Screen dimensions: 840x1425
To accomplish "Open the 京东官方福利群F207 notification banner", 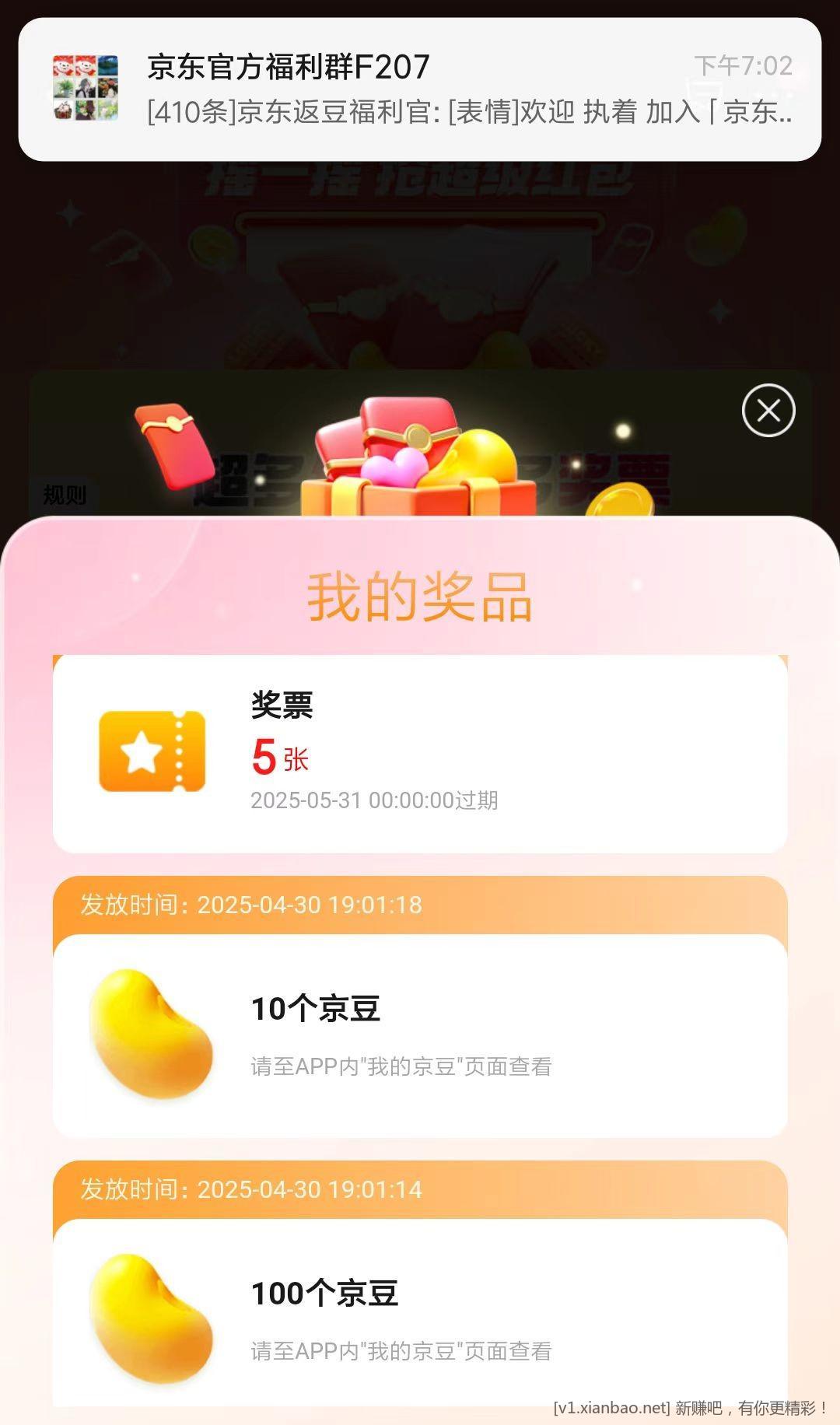I will pyautogui.click(x=420, y=89).
